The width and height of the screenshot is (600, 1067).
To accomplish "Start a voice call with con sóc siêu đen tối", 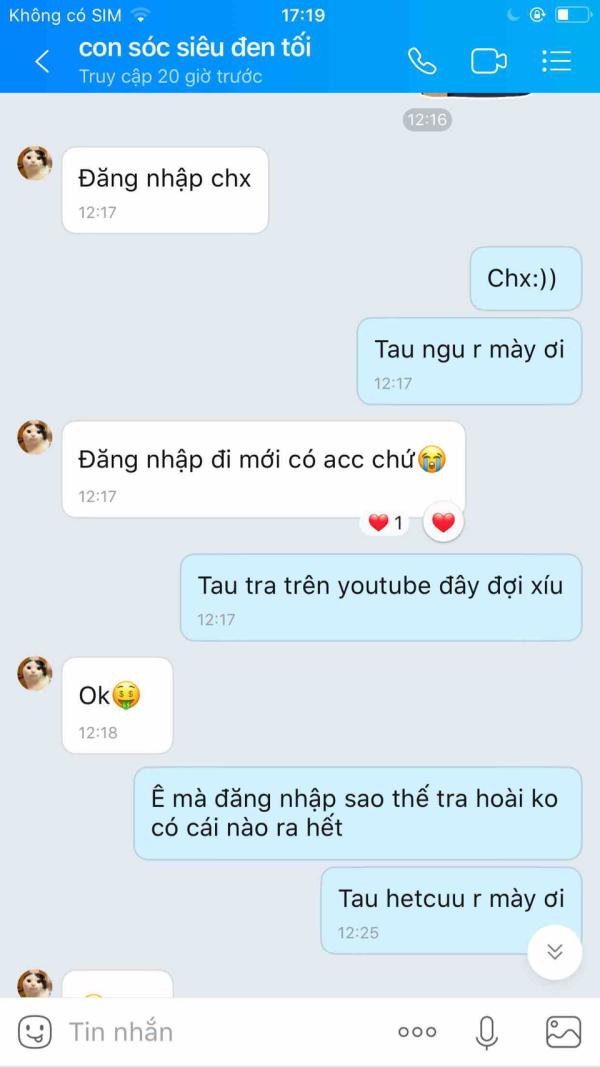I will 422,61.
